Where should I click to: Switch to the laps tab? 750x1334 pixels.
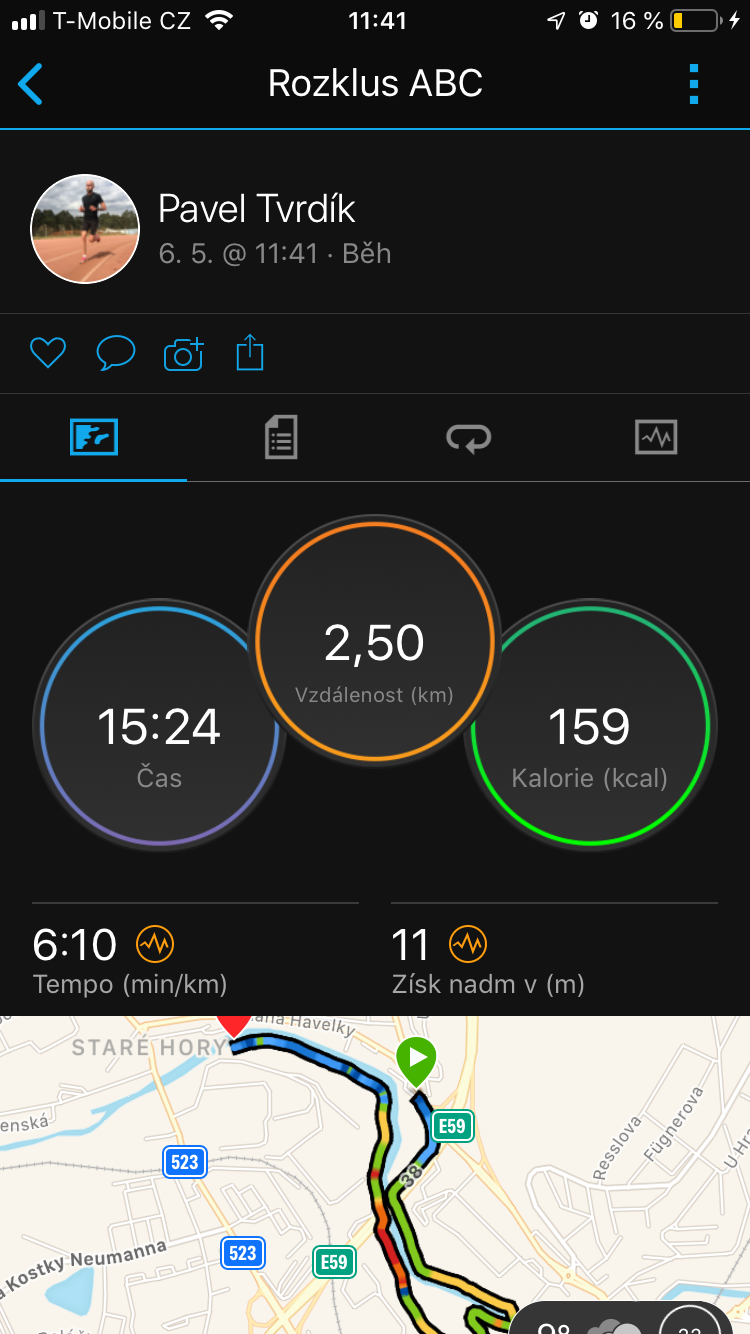pos(468,438)
